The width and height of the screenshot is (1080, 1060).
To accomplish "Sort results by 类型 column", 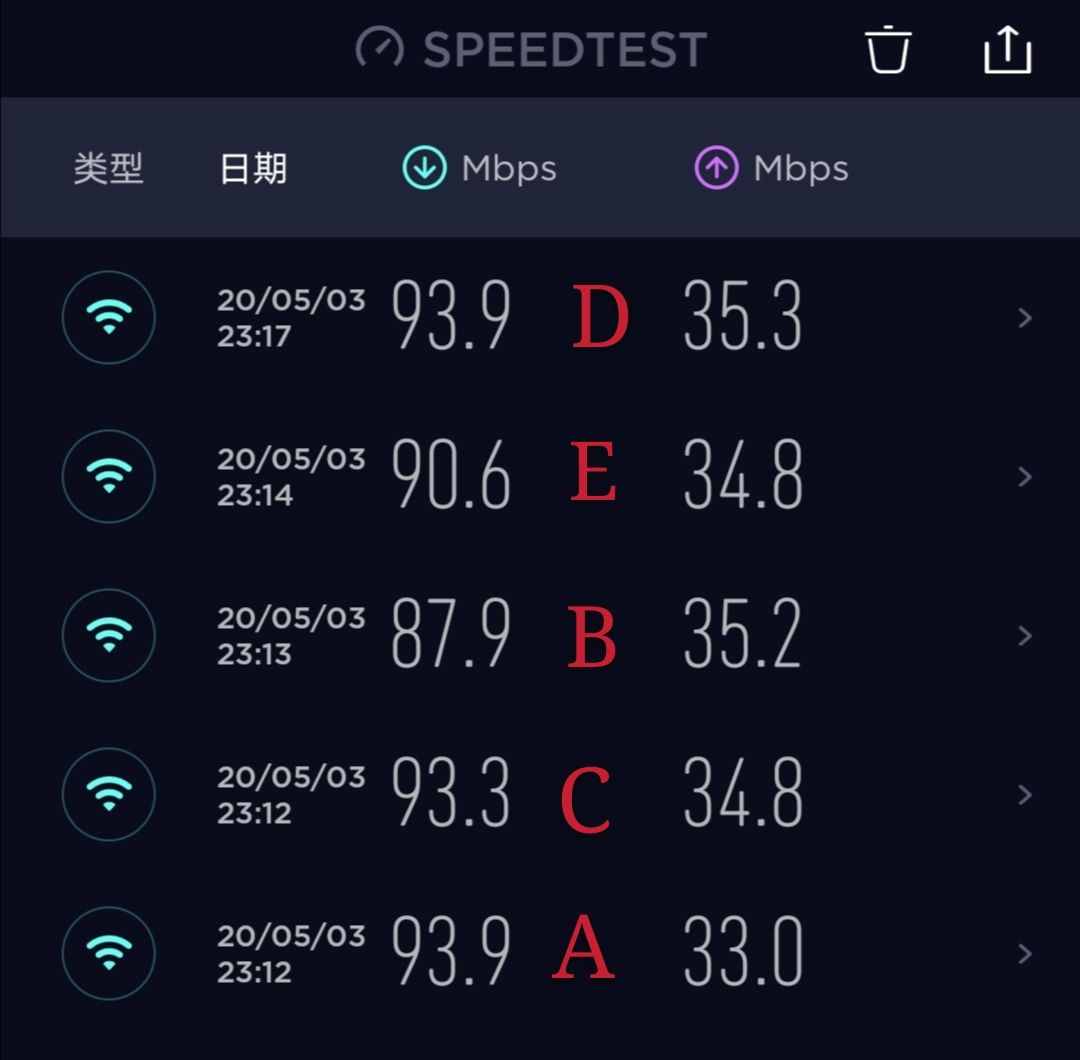I will click(x=109, y=168).
